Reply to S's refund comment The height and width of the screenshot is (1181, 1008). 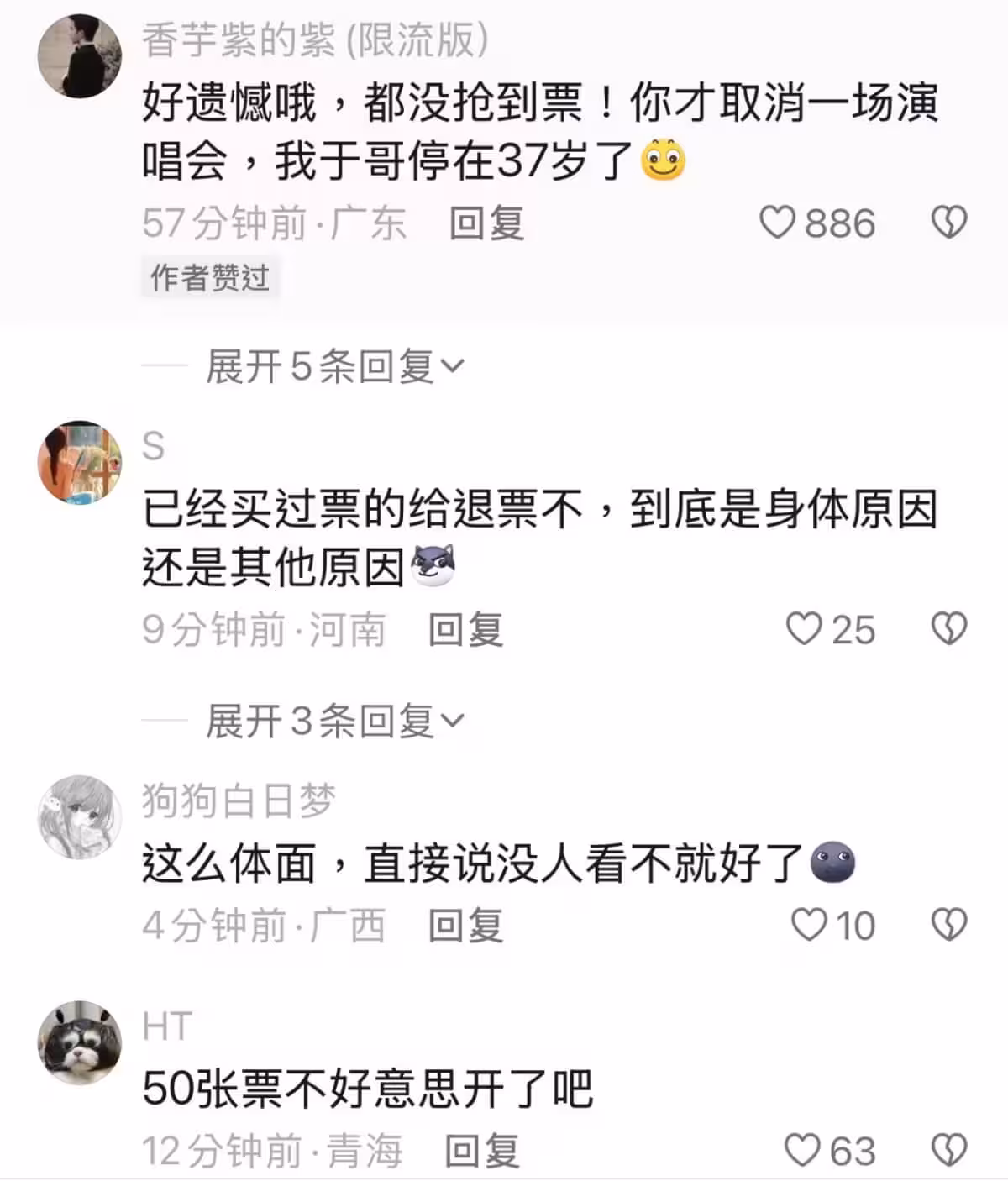pos(465,631)
